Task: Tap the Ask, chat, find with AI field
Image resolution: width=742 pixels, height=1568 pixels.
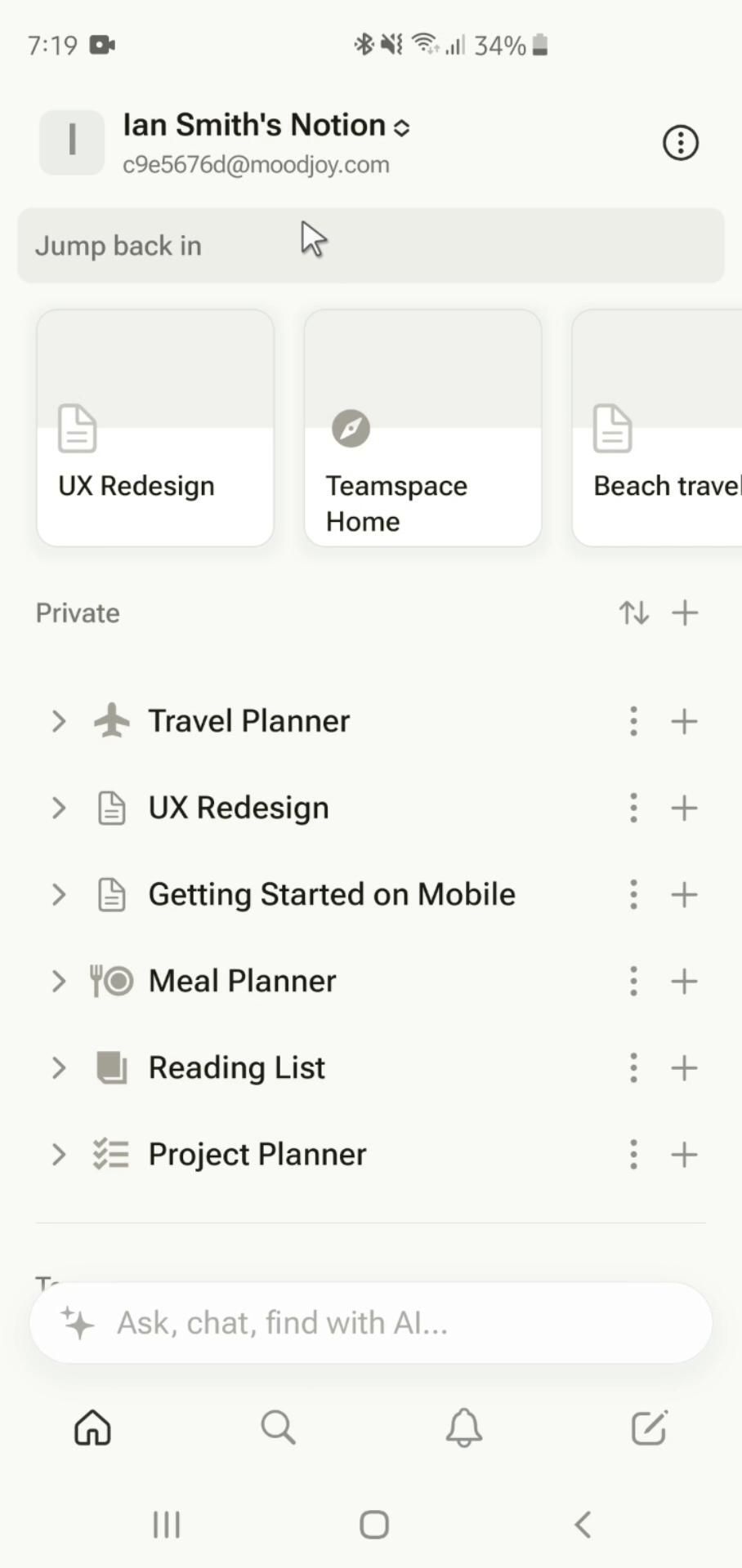Action: (371, 1322)
